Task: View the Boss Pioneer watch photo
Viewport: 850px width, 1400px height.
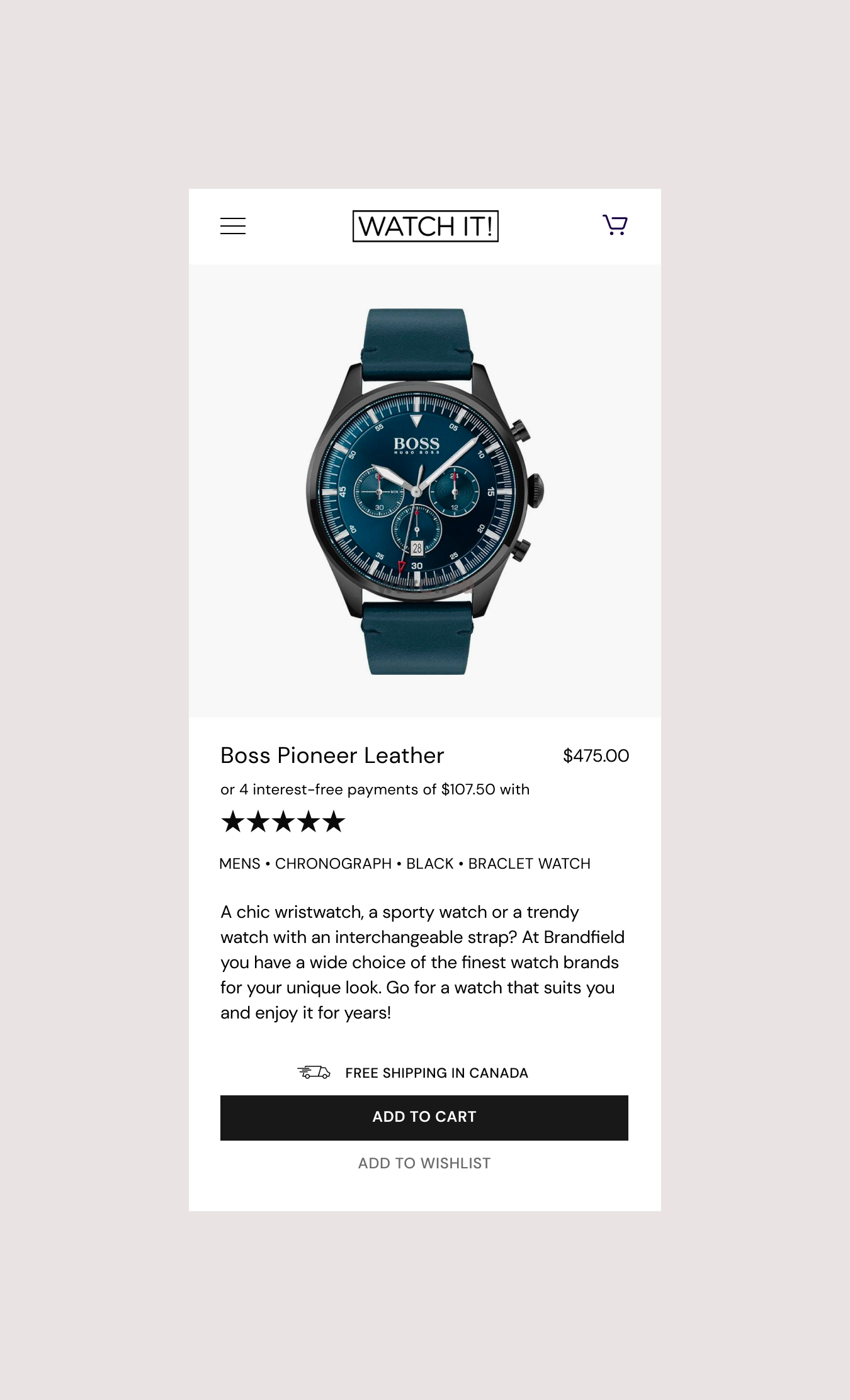Action: (424, 491)
